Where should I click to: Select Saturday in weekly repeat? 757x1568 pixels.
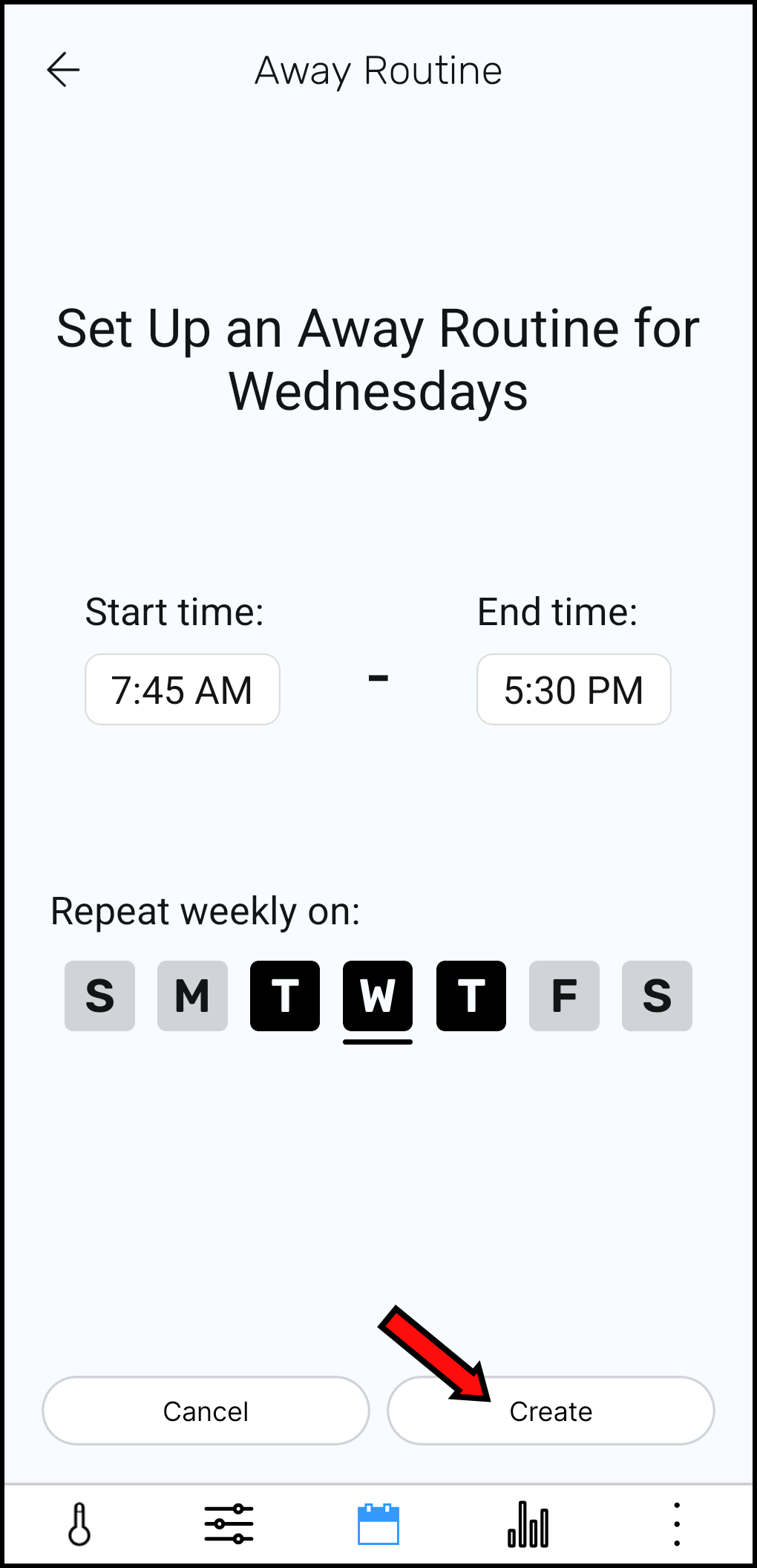[x=657, y=996]
